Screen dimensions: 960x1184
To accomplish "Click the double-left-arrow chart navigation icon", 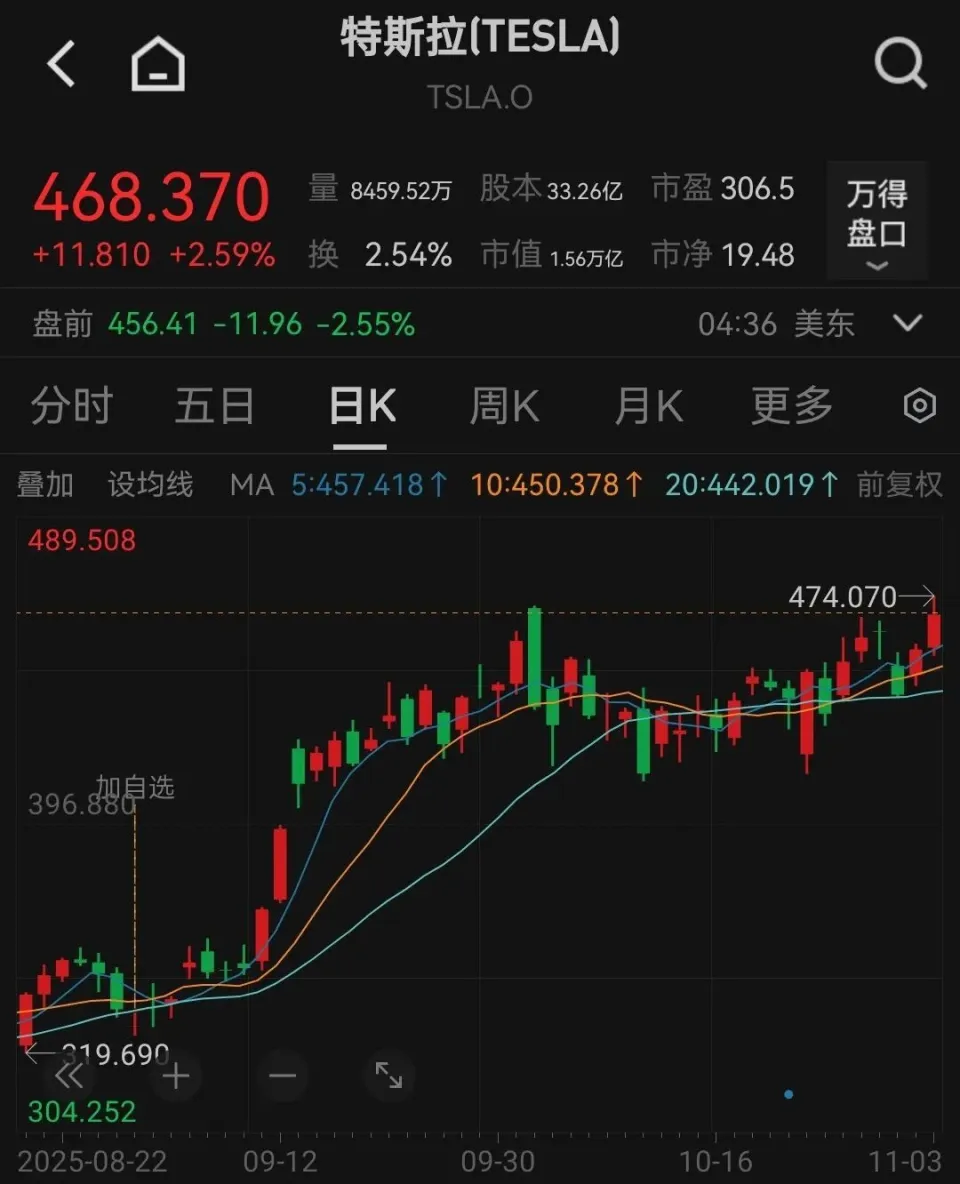I will (69, 1077).
